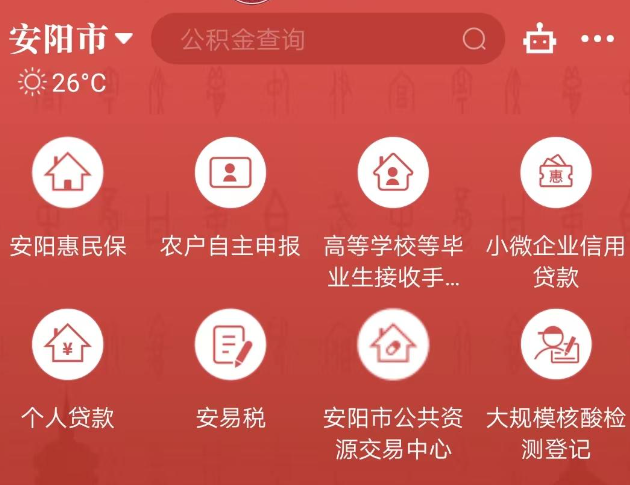This screenshot has height=485, width=630.
Task: Open the 安阳市 city selector dropdown
Action: pyautogui.click(x=72, y=39)
